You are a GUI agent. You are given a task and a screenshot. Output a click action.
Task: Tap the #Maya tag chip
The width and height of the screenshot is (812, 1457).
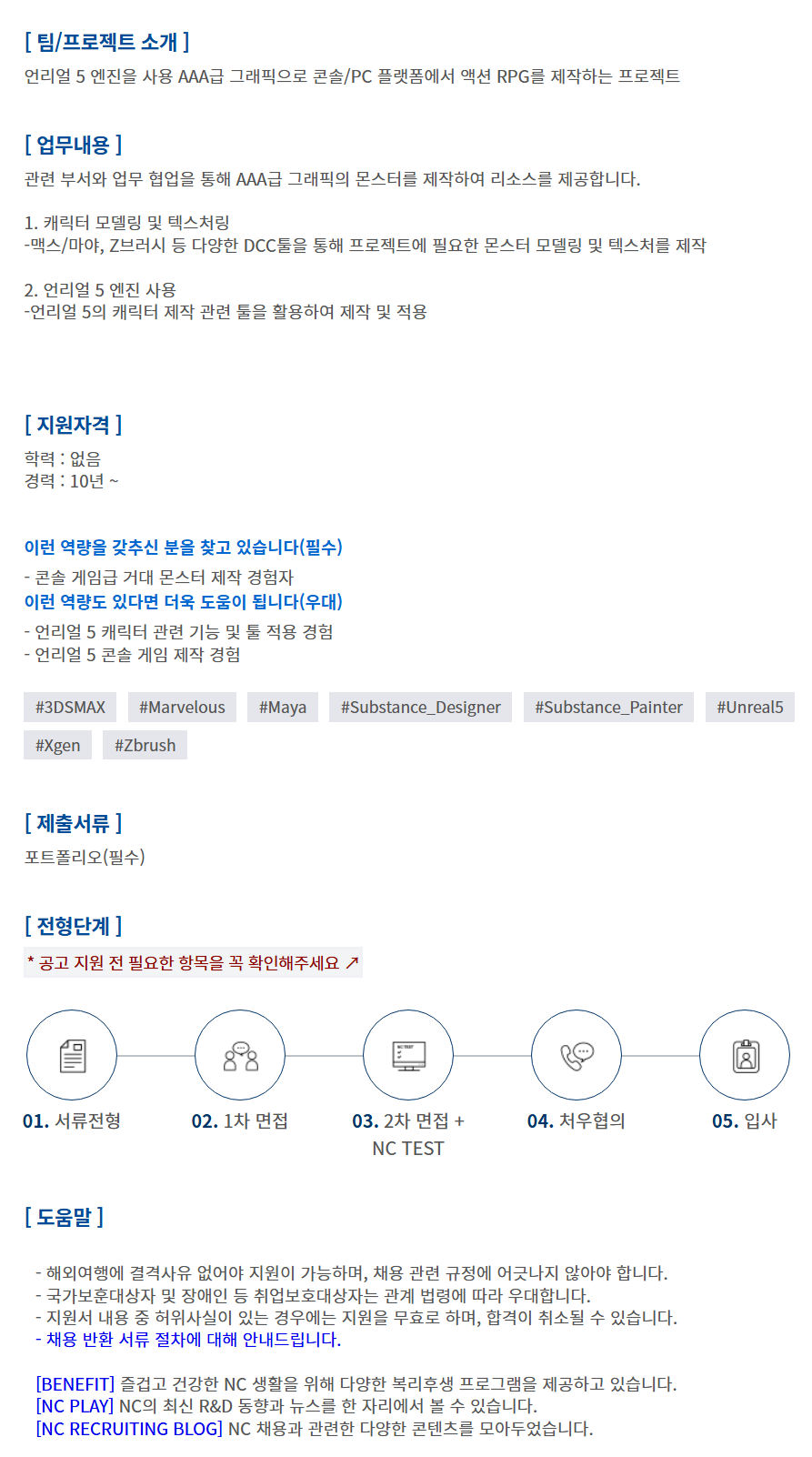pos(282,707)
